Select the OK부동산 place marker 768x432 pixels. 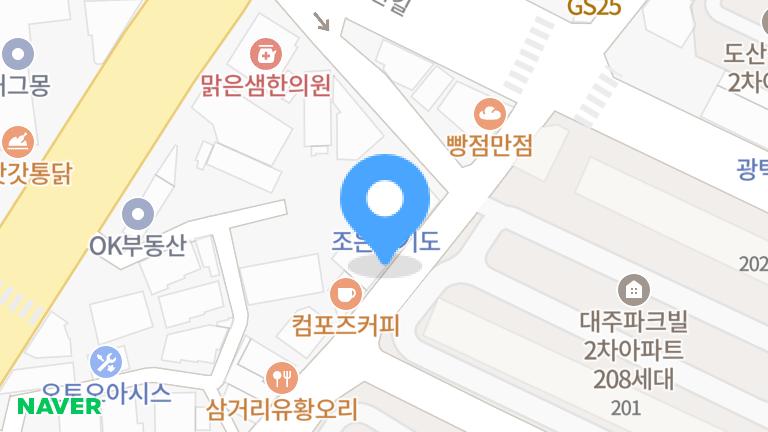(x=138, y=213)
